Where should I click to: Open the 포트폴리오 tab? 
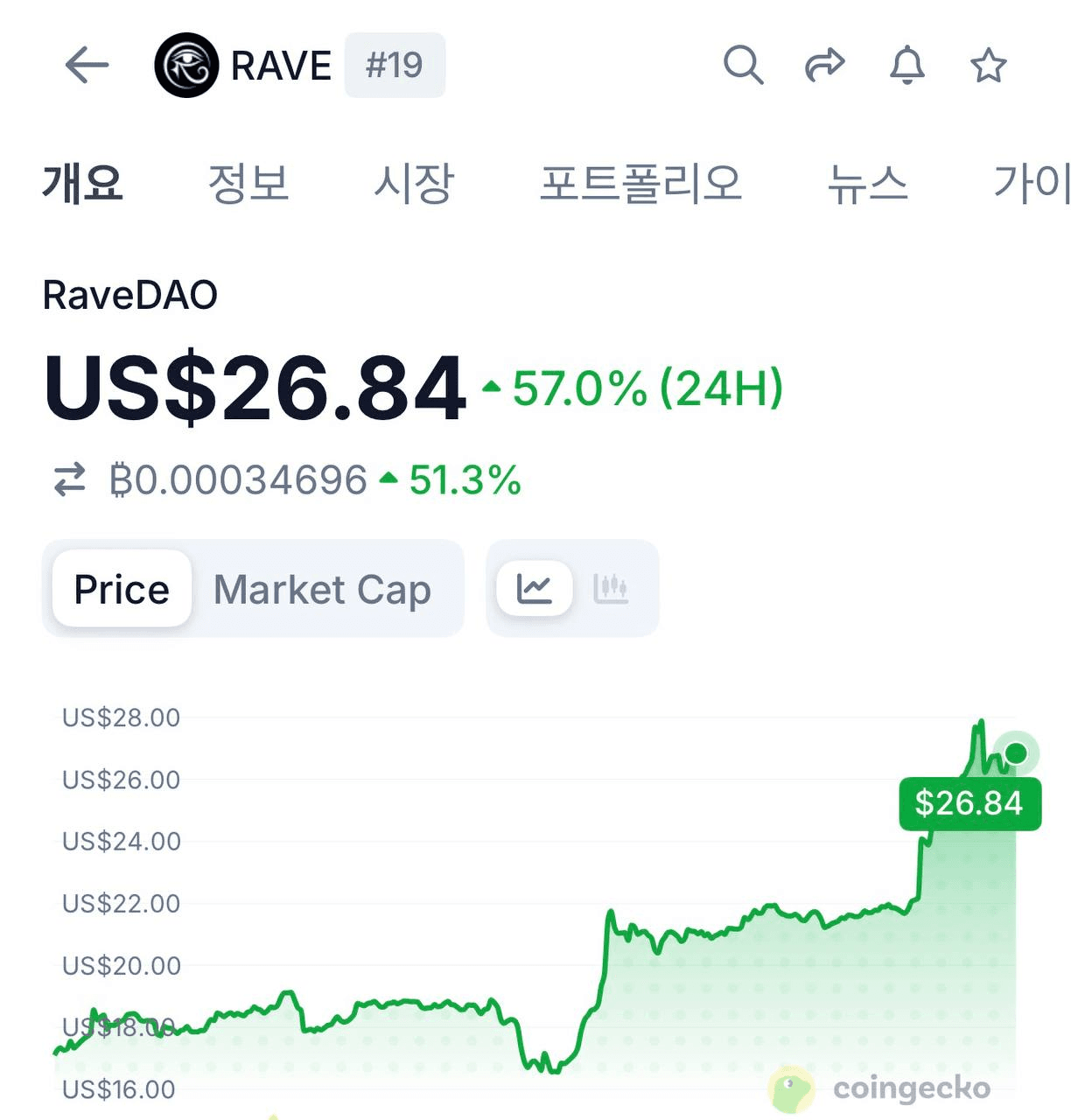coord(640,184)
